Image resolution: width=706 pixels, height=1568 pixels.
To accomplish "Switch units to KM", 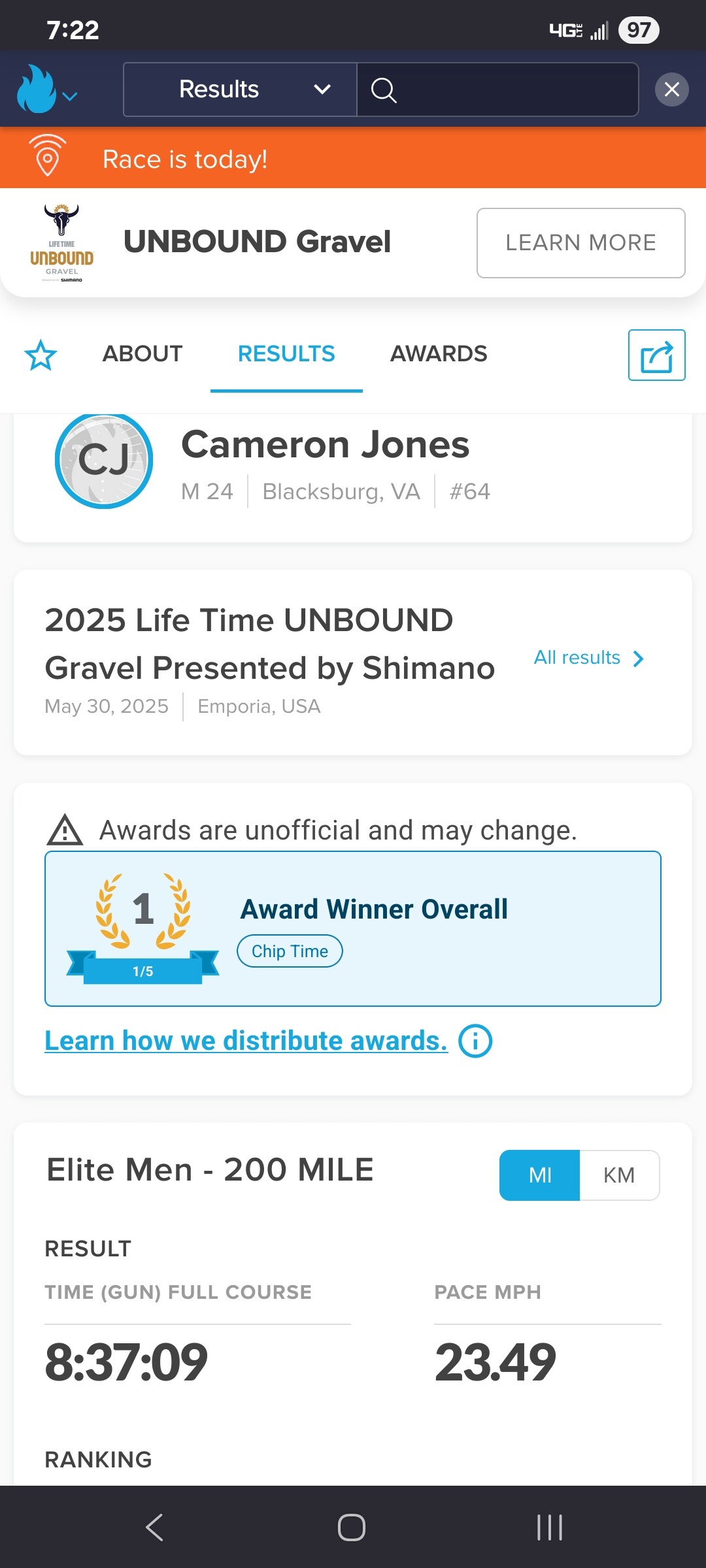I will click(x=618, y=1175).
